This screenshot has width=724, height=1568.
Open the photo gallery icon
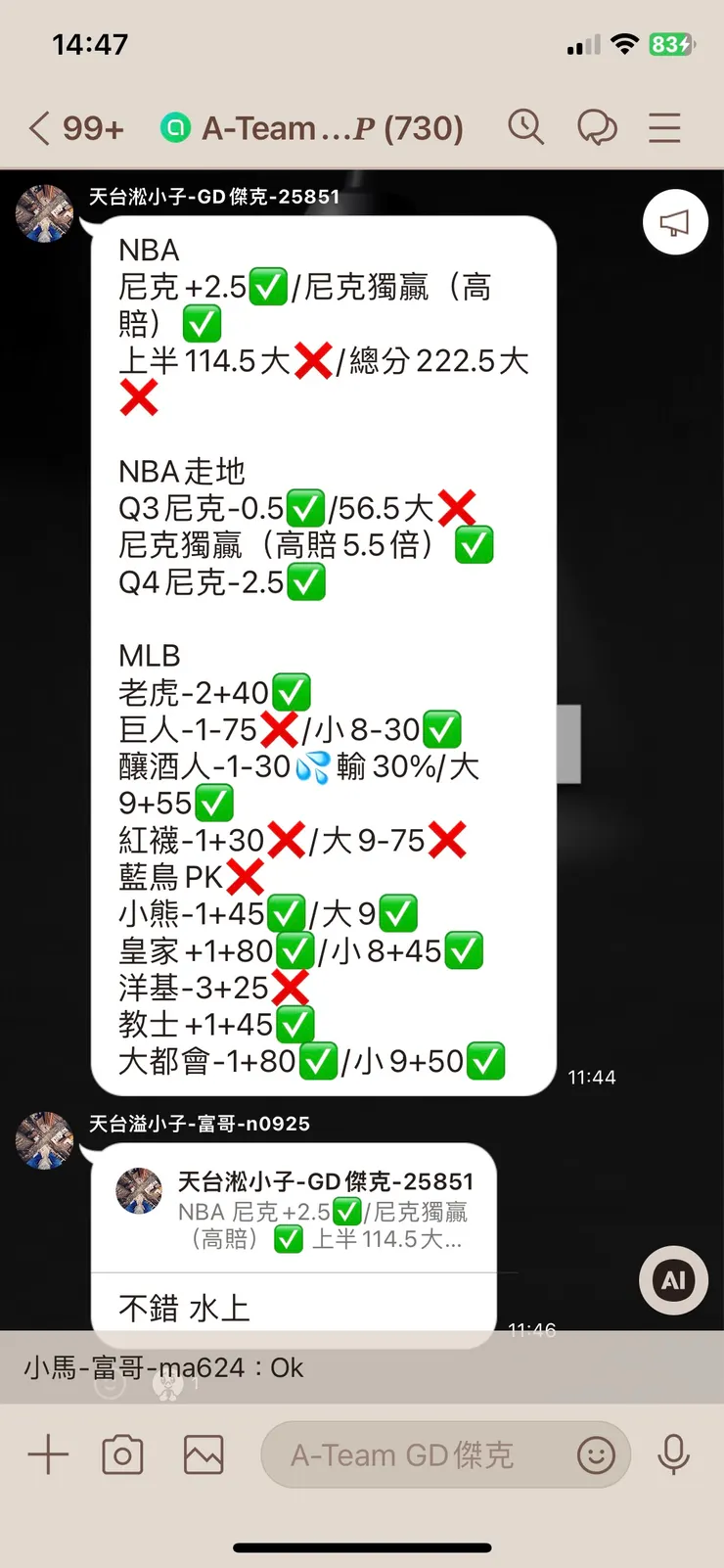202,1454
